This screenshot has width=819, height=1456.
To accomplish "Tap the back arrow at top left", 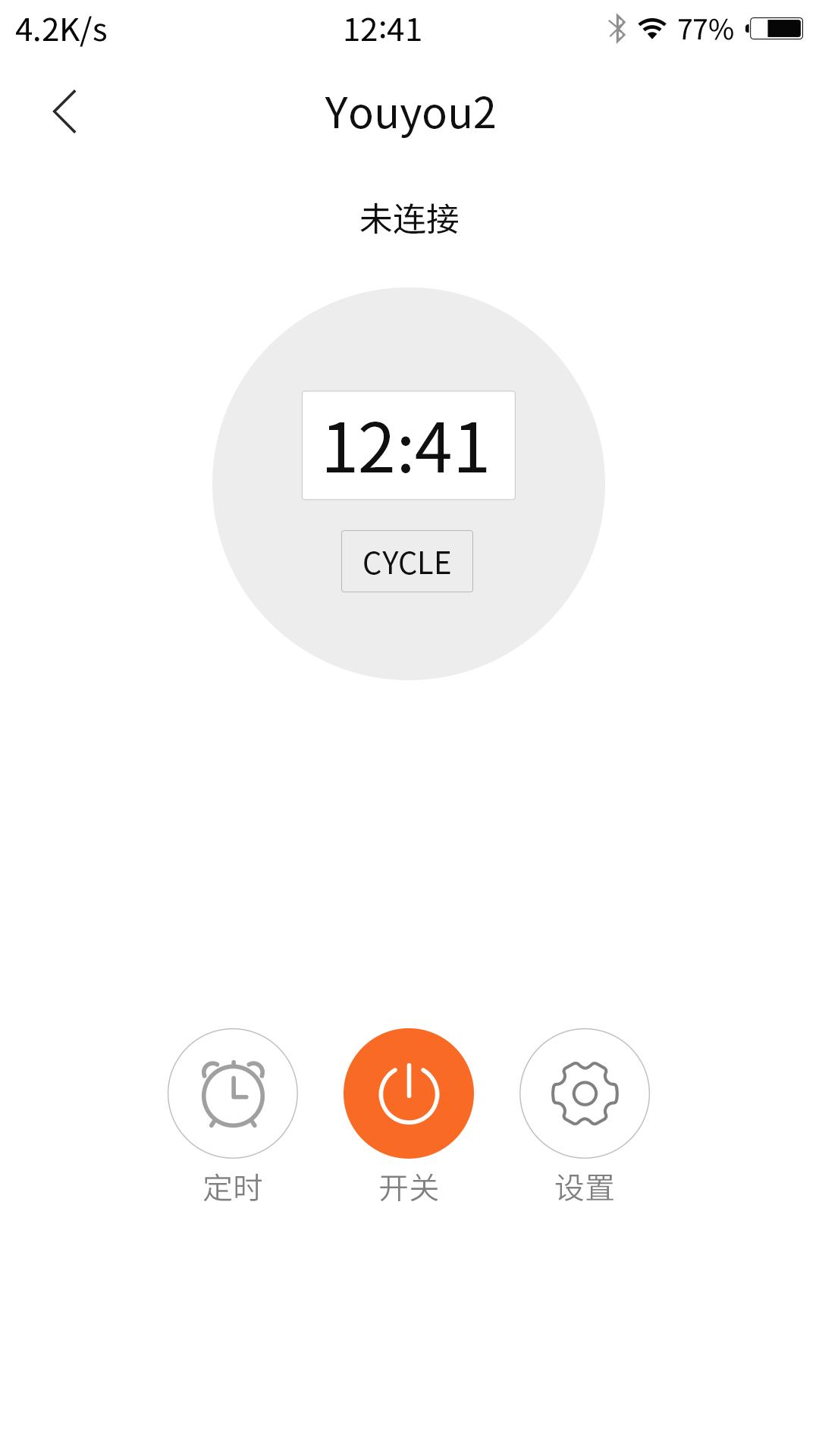I will 64,110.
